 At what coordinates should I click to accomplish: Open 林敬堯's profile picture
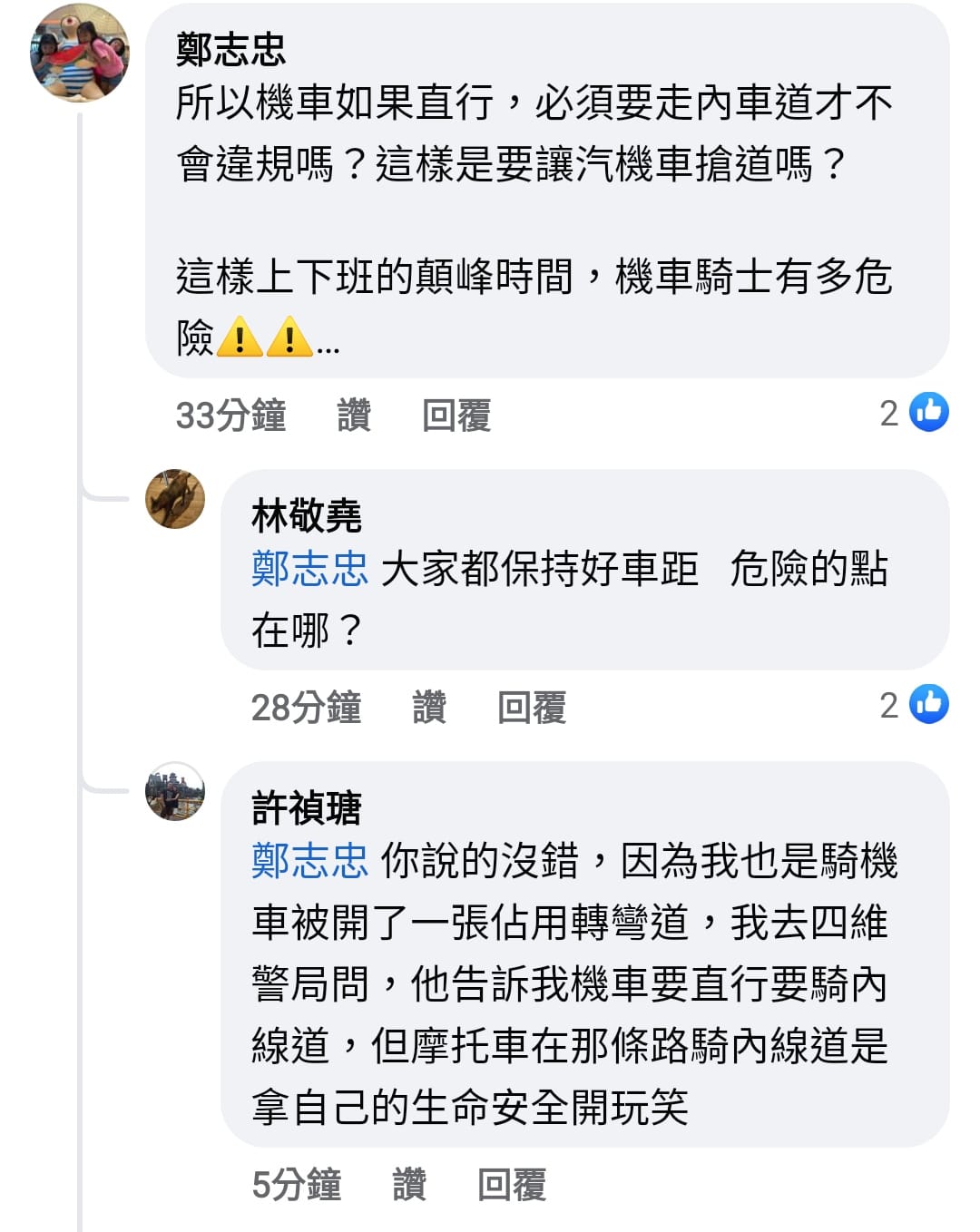click(x=175, y=499)
